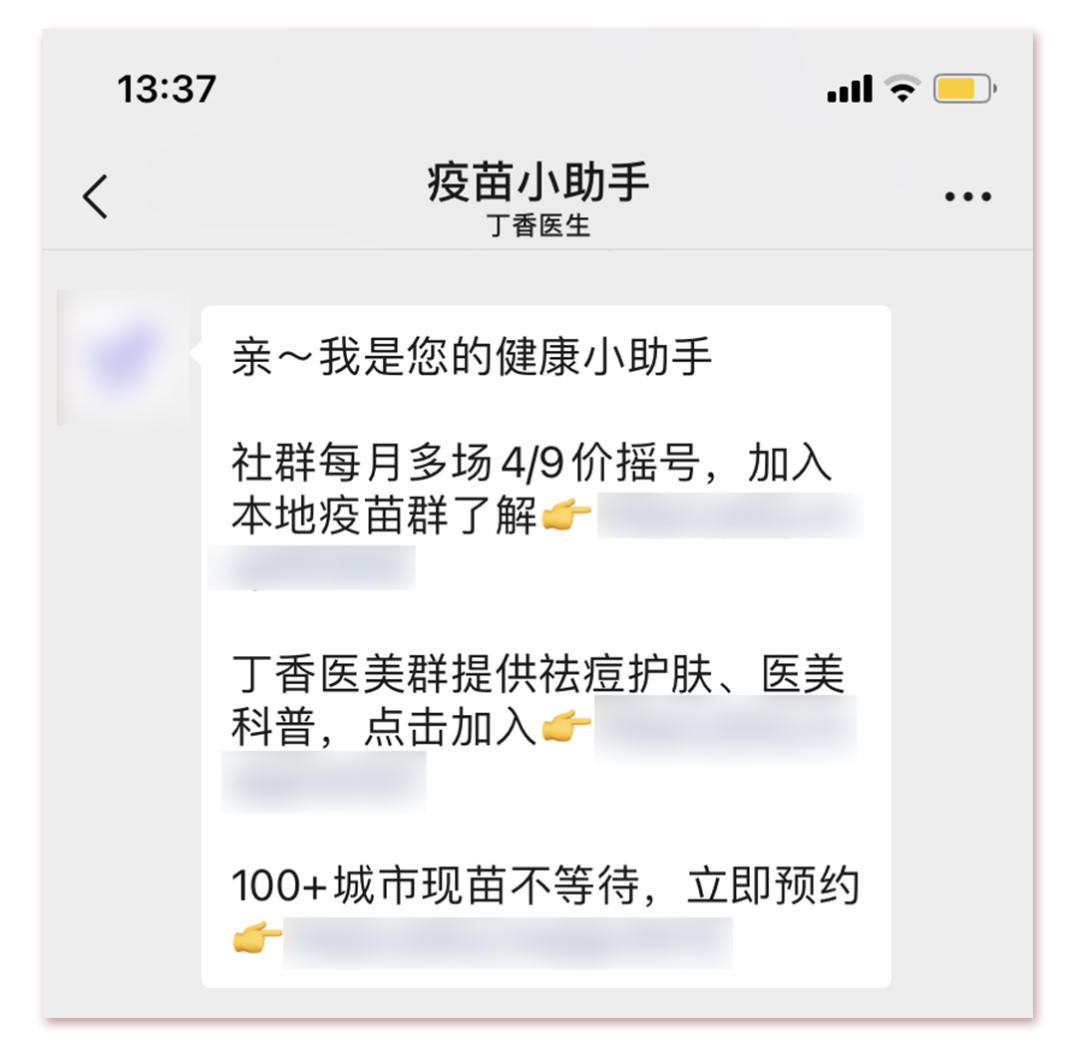
Task: Open the link after 本地疫苗群了解
Action: tap(729, 517)
